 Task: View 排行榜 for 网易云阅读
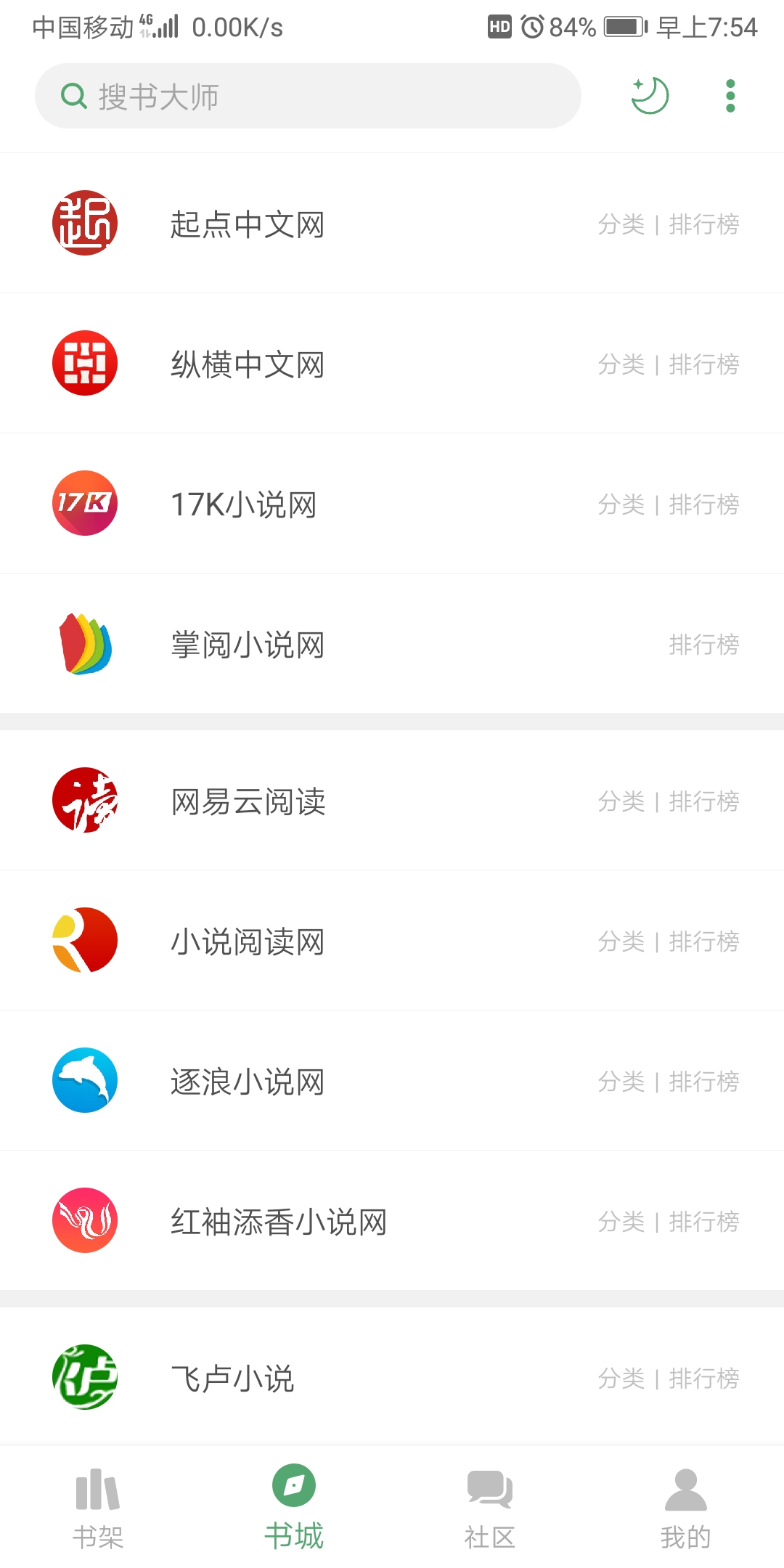704,801
